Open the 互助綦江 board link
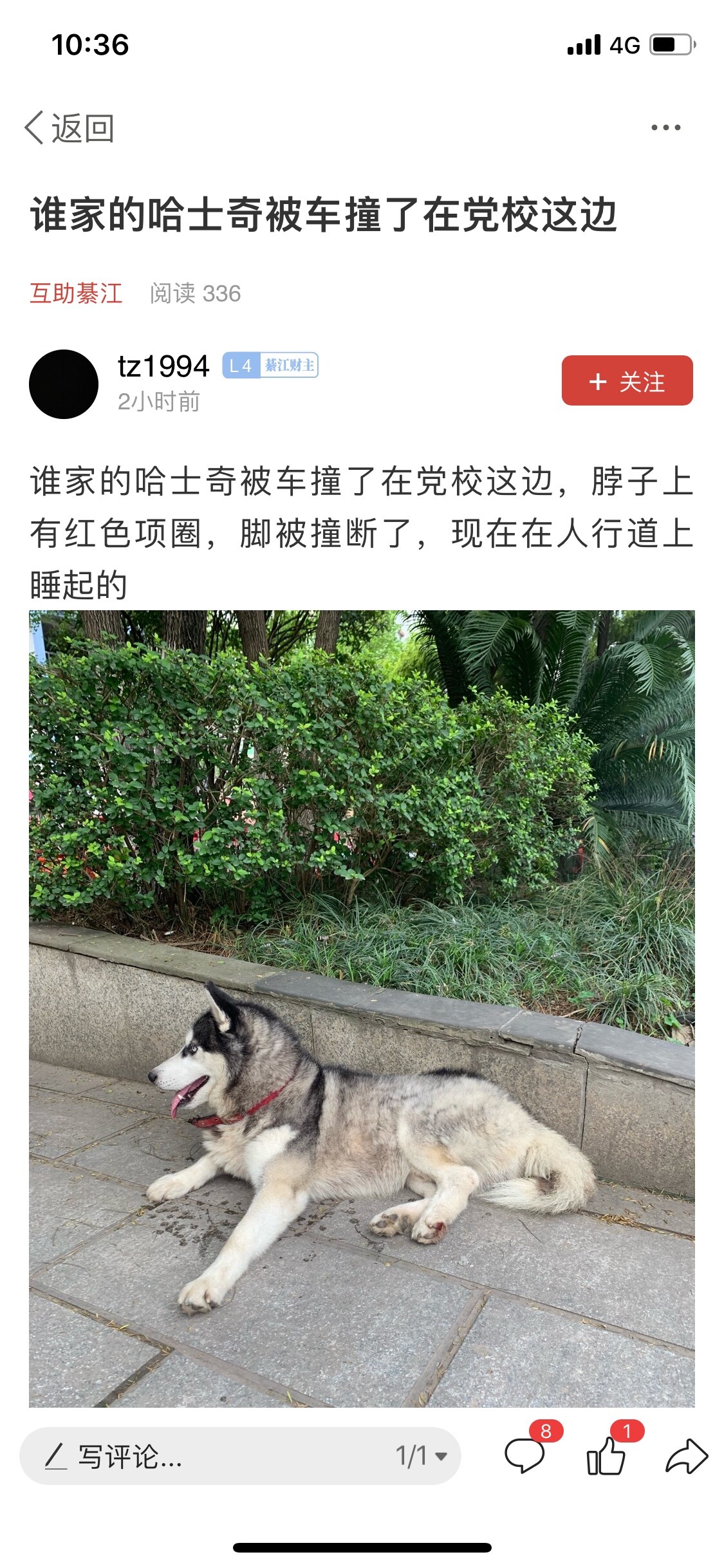Screen dimensions: 724x1568 point(76,294)
